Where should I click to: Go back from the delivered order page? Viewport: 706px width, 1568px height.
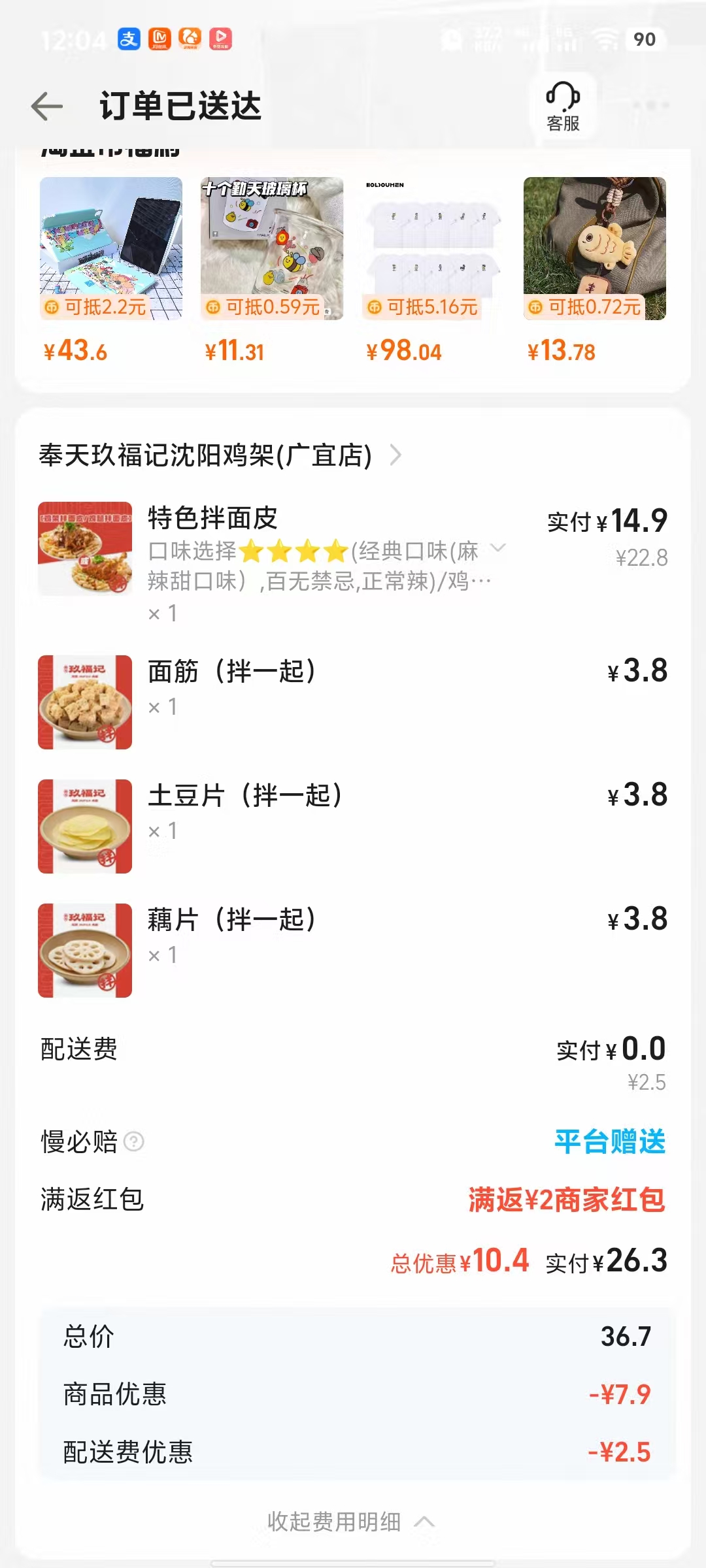coord(47,106)
